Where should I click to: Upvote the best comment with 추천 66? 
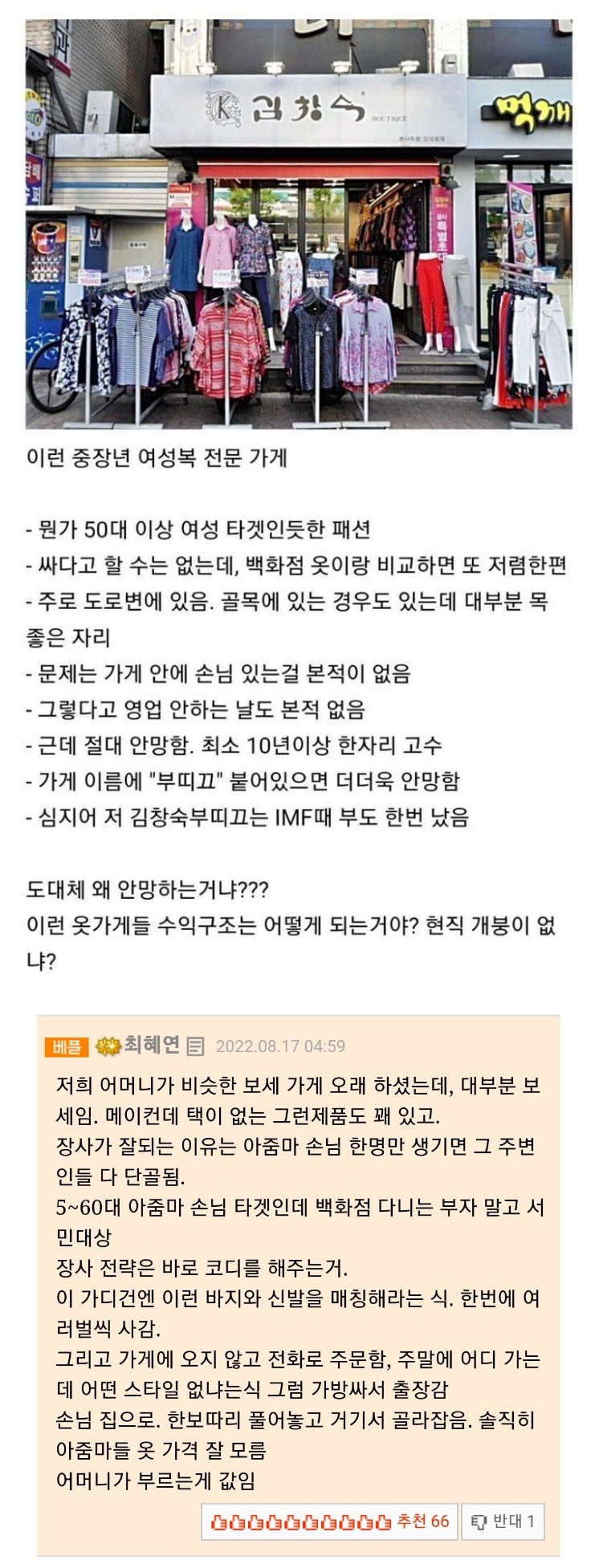tap(329, 1521)
